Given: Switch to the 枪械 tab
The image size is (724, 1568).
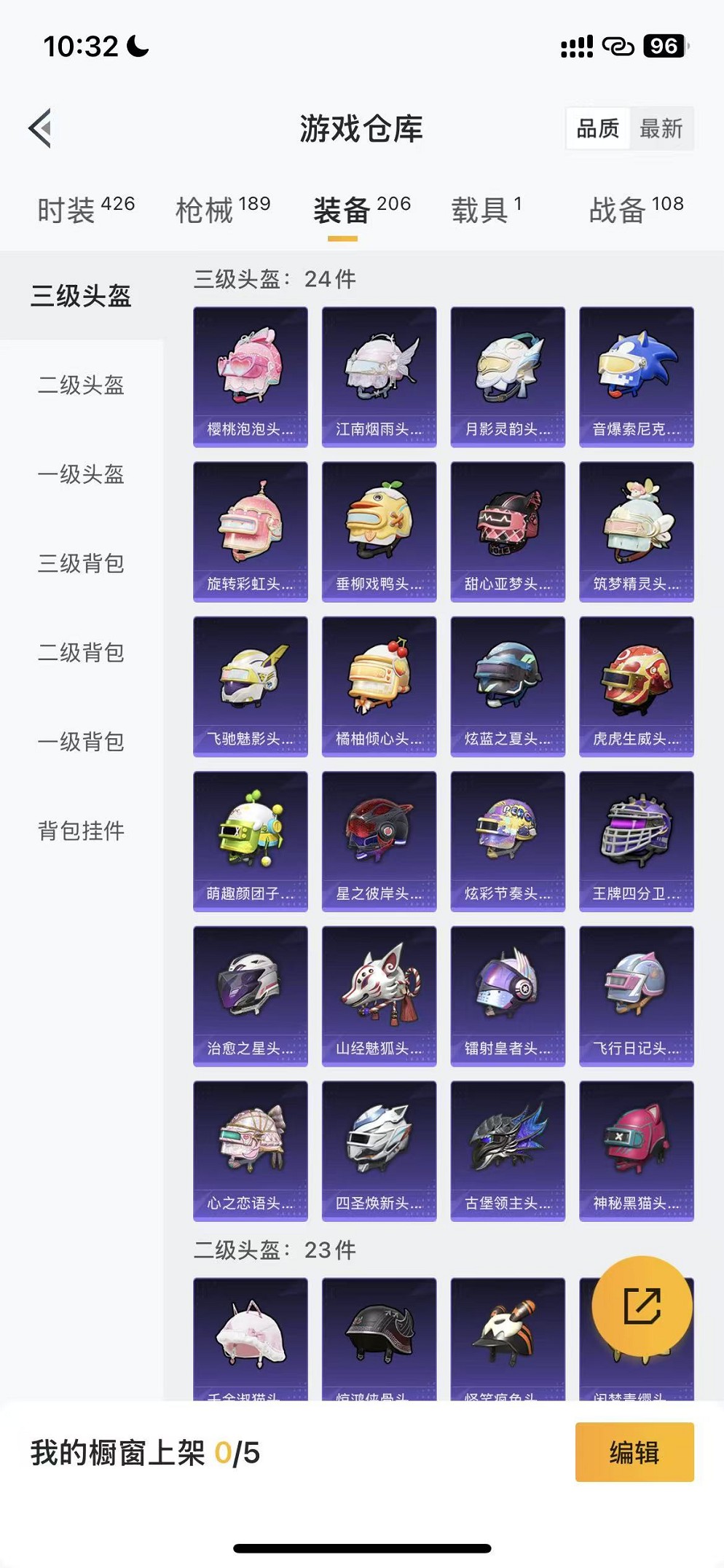Looking at the screenshot, I should point(223,209).
